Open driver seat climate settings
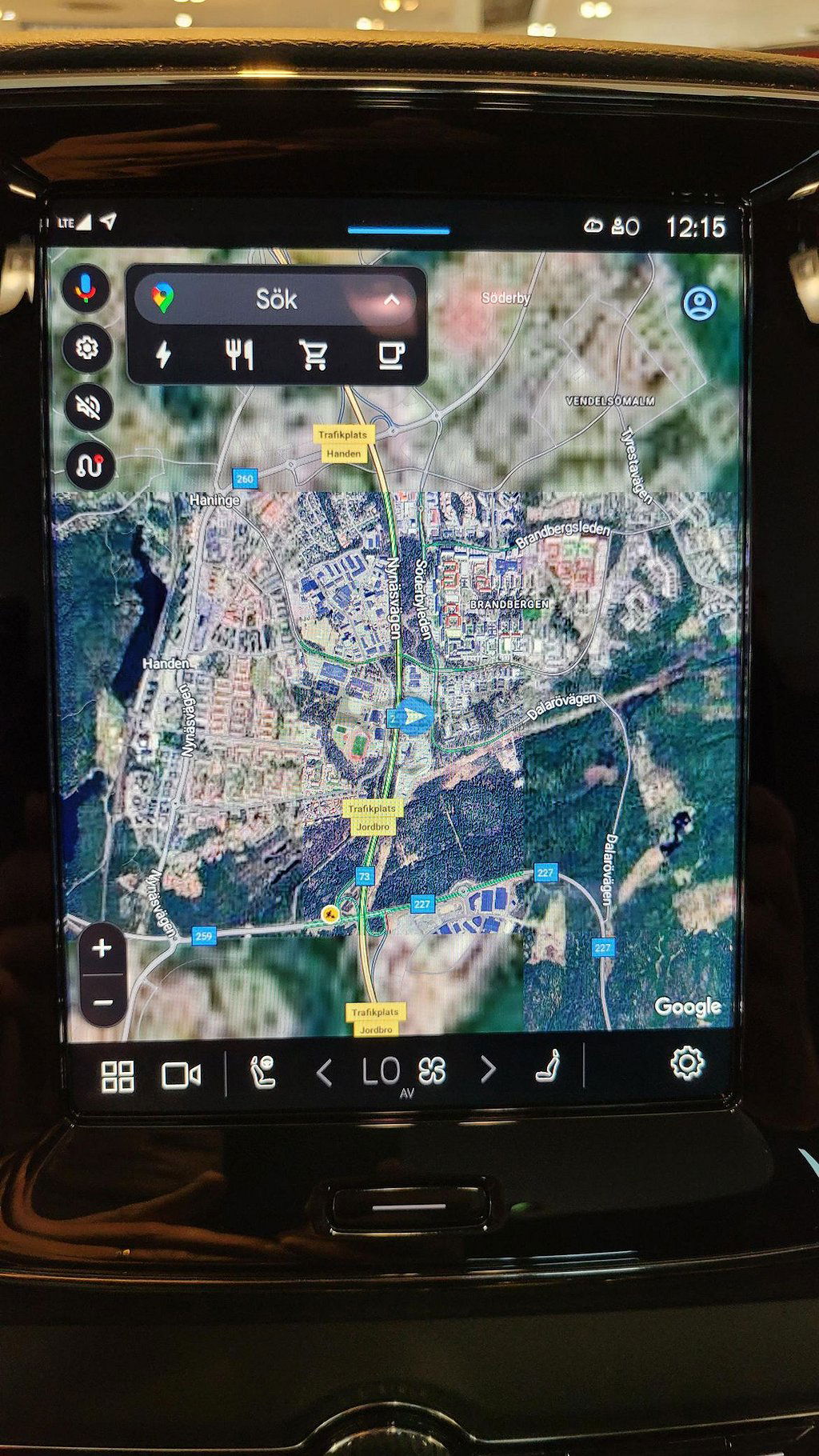 point(262,1072)
